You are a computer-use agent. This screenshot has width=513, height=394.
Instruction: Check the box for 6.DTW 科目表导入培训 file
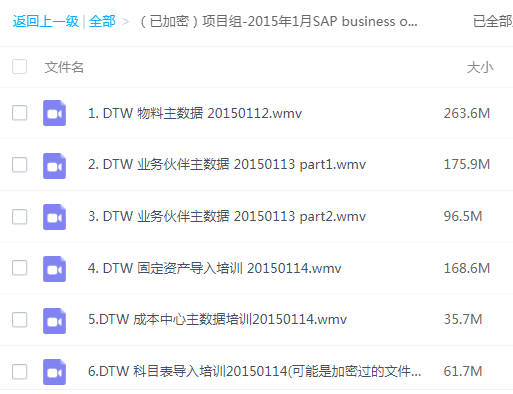19,372
